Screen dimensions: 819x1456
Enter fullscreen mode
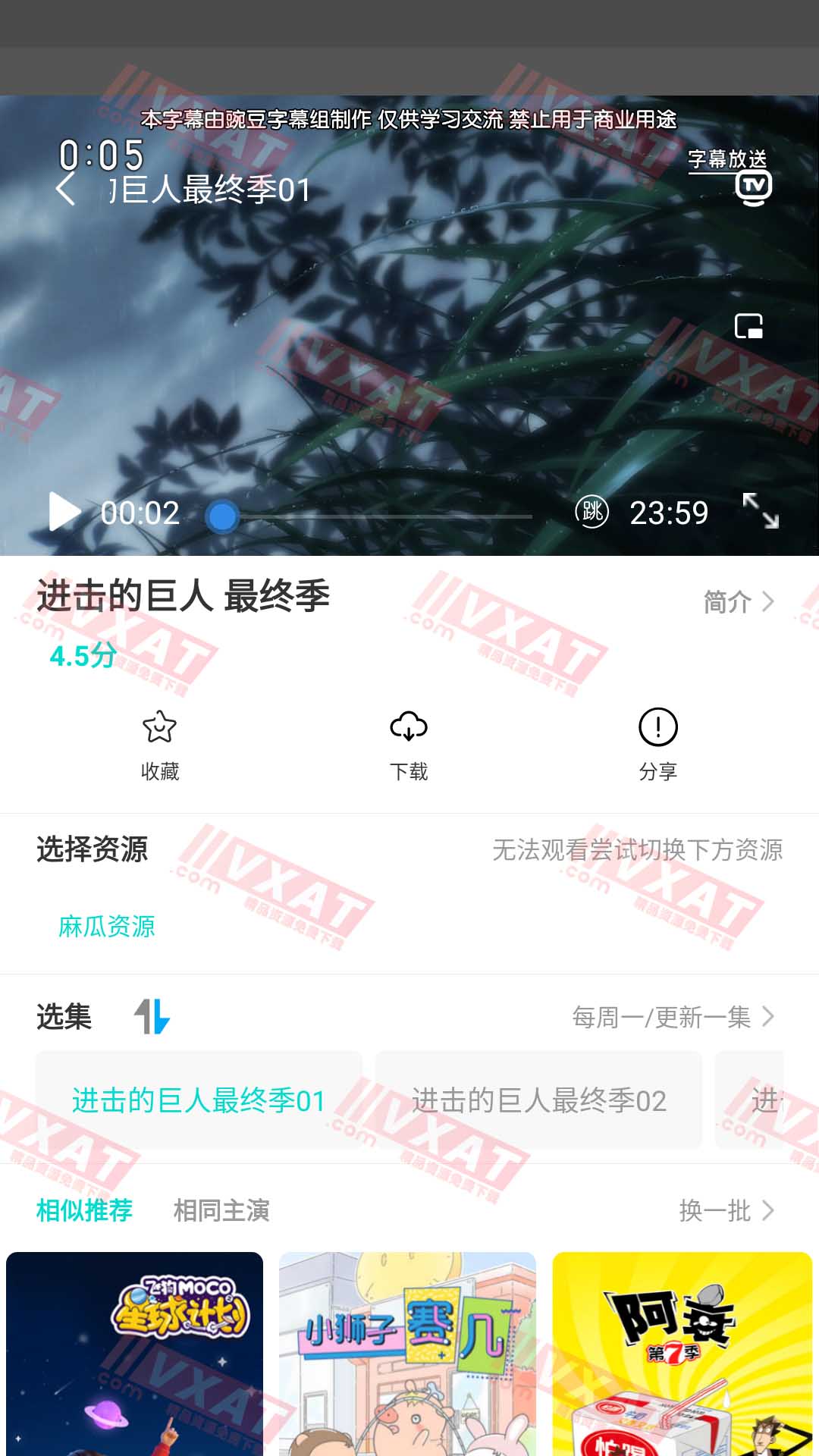[x=761, y=510]
